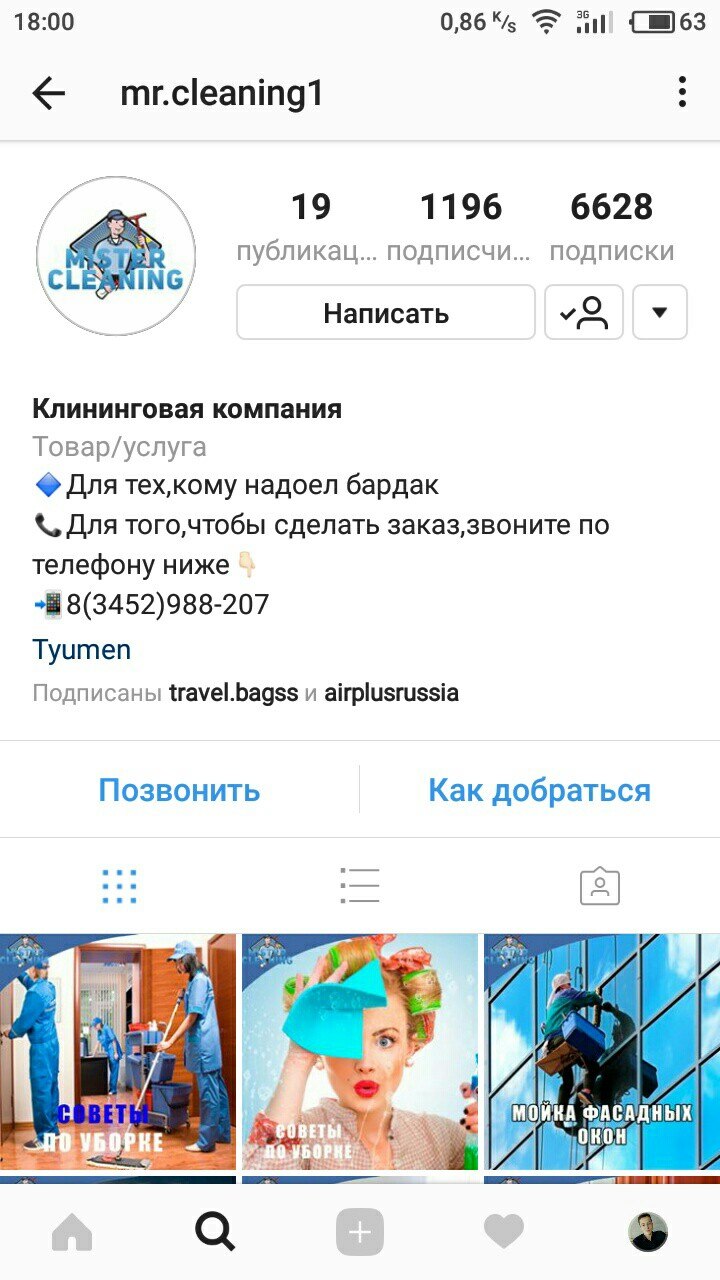Go back with the arrow icon
The height and width of the screenshot is (1280, 720).
point(48,94)
